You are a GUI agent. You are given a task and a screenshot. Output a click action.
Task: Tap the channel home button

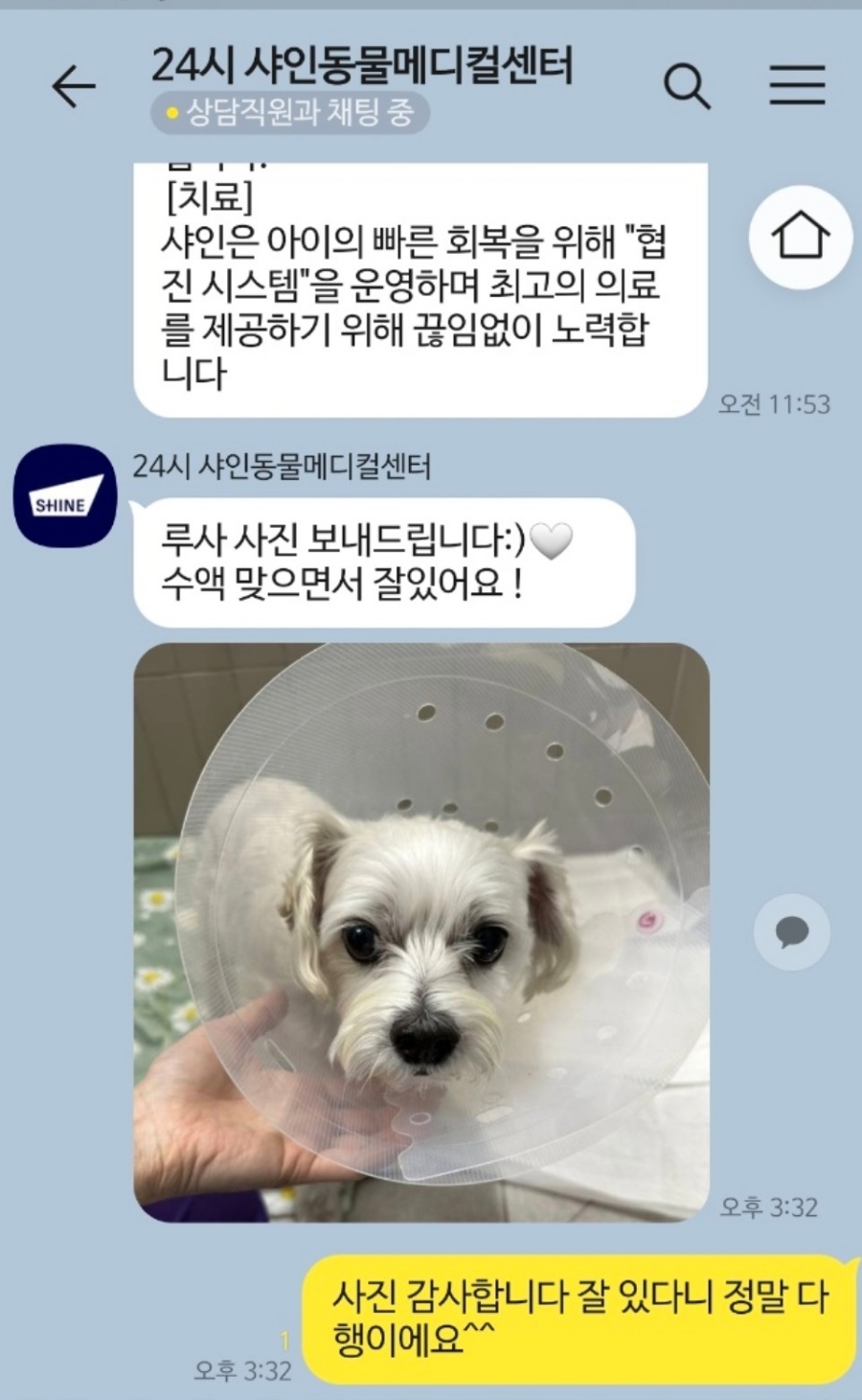point(800,237)
